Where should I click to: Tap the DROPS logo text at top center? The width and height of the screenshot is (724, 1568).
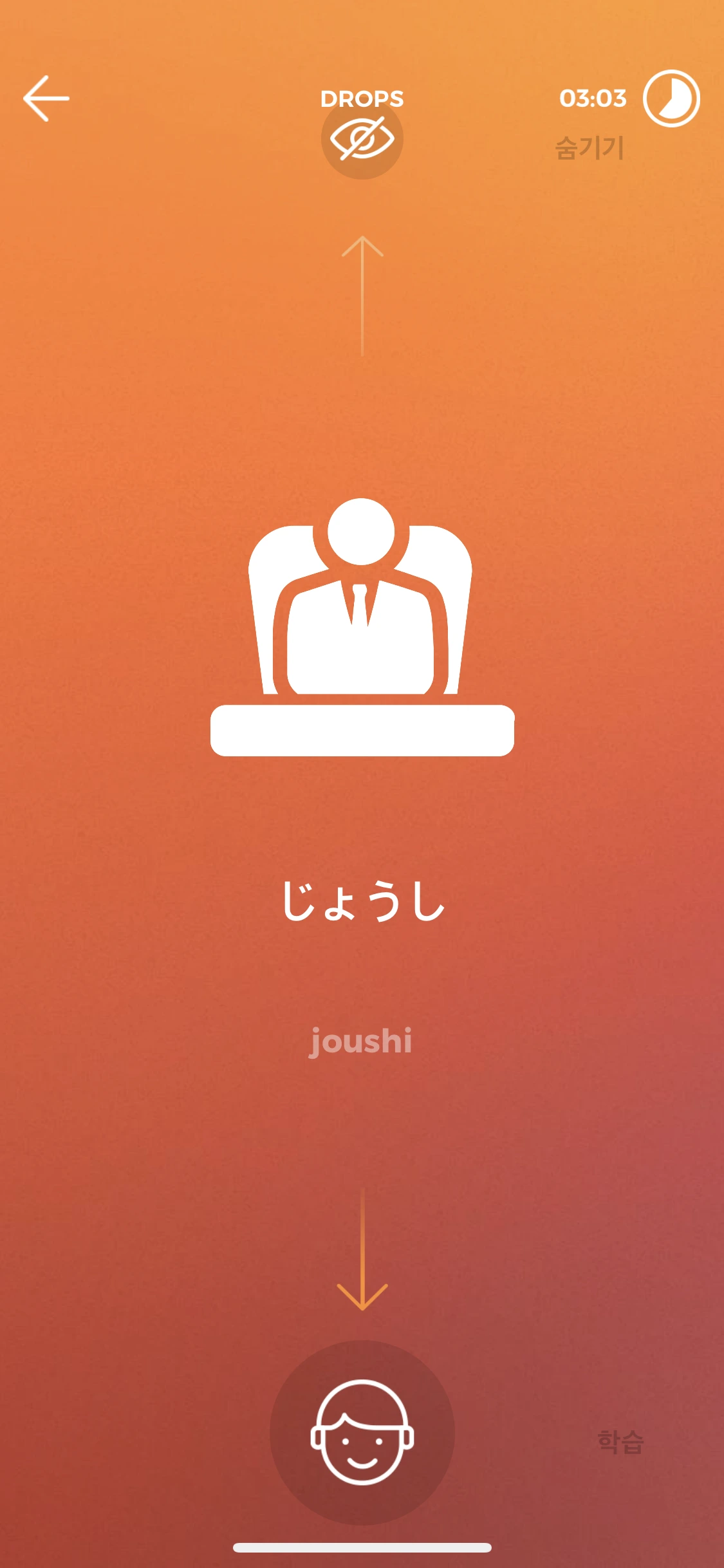pos(362,98)
